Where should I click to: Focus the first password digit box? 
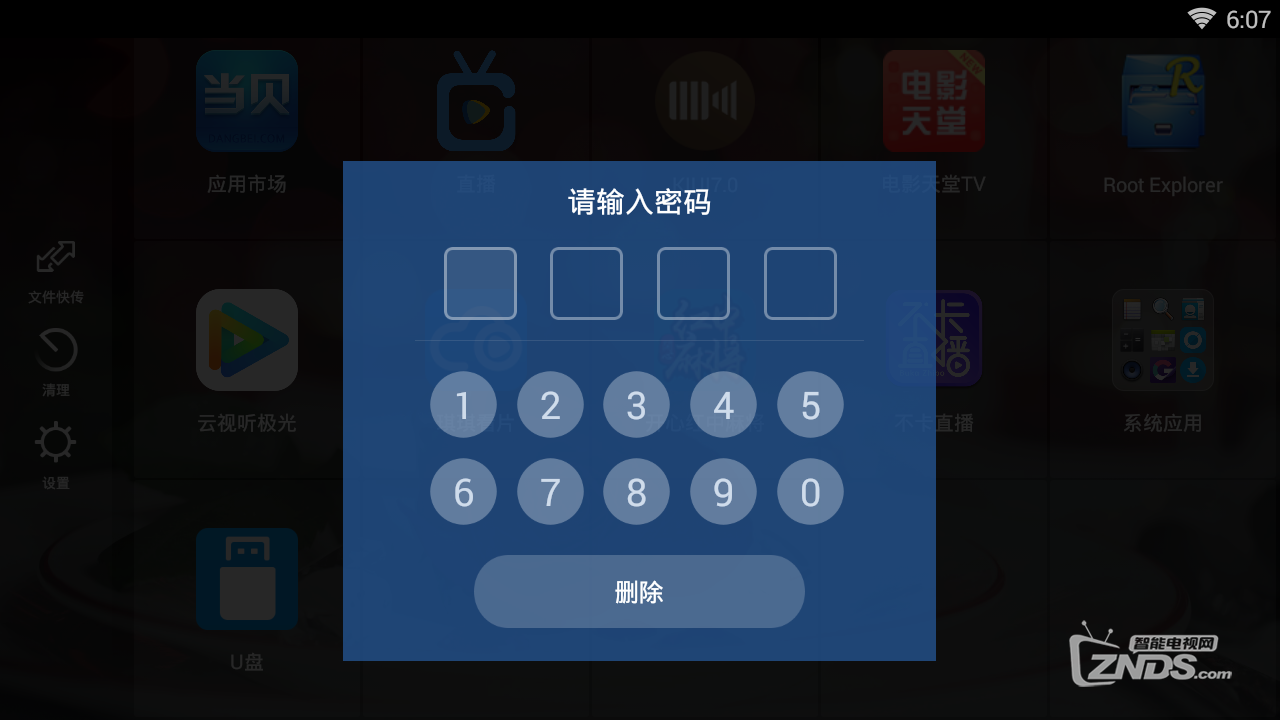pos(480,284)
